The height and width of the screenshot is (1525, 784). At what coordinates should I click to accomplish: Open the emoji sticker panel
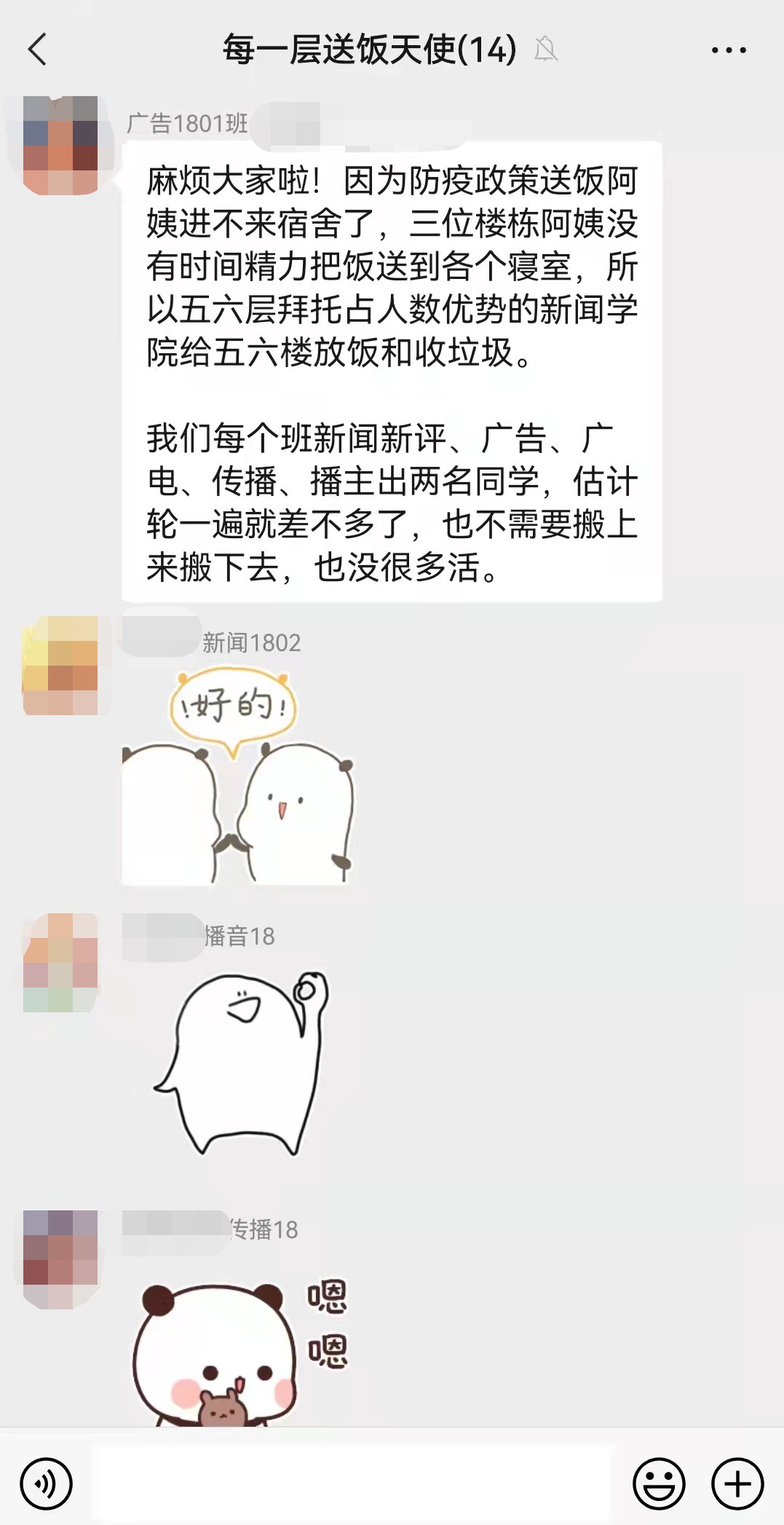tap(658, 1483)
